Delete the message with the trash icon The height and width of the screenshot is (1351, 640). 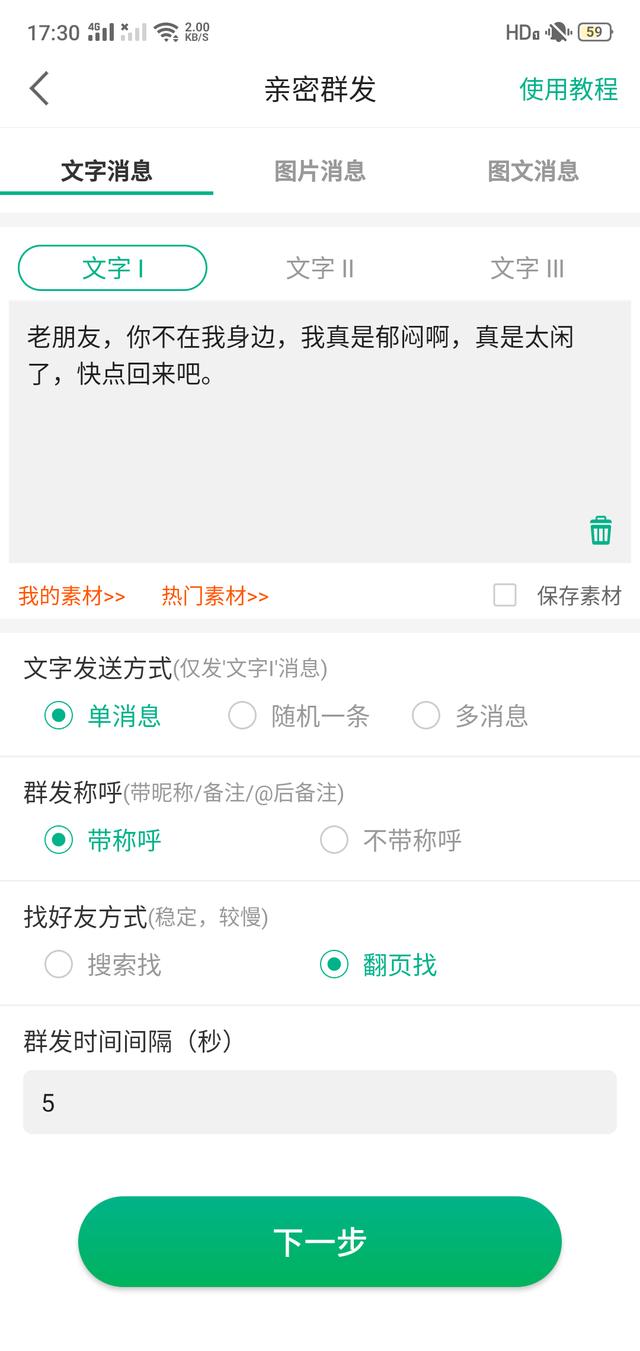click(x=600, y=530)
